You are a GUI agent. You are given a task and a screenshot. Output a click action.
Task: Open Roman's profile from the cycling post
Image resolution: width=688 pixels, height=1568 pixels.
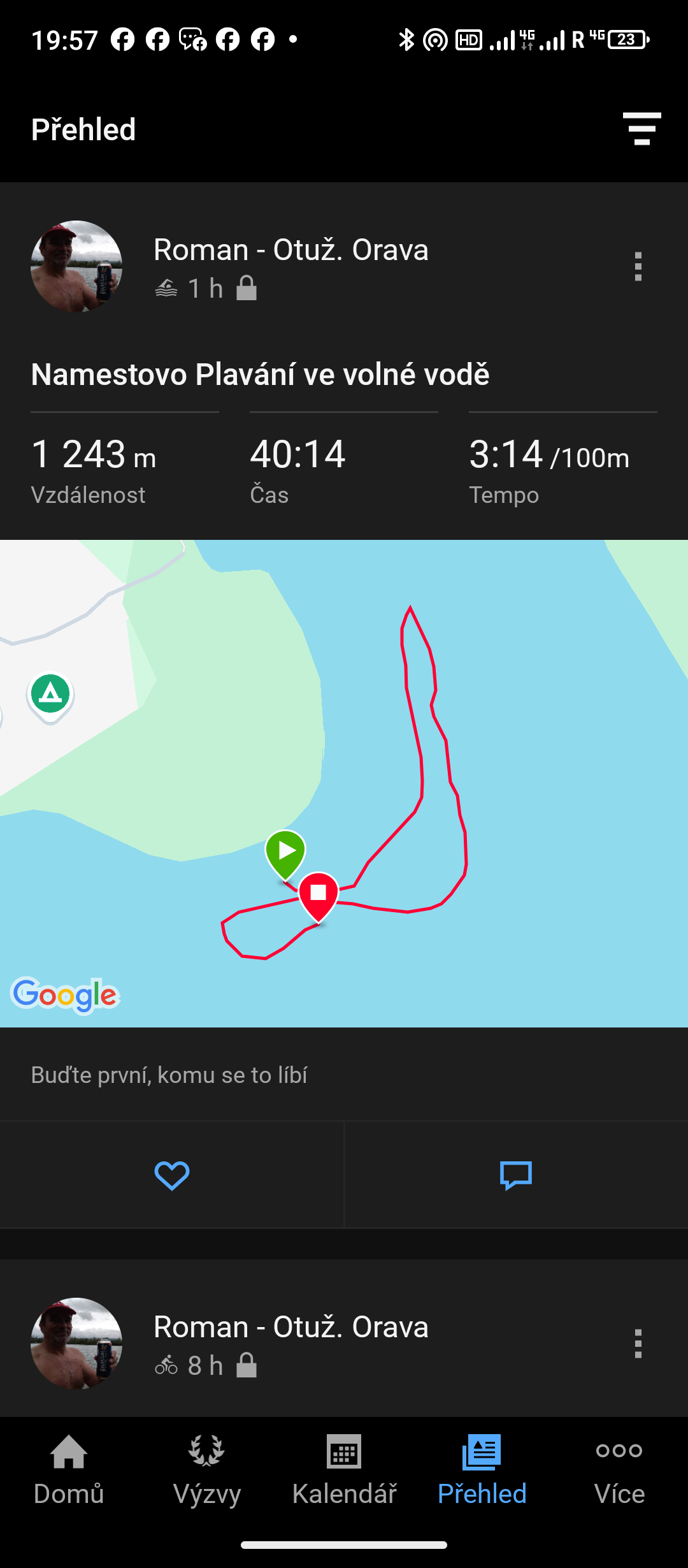tap(76, 1344)
